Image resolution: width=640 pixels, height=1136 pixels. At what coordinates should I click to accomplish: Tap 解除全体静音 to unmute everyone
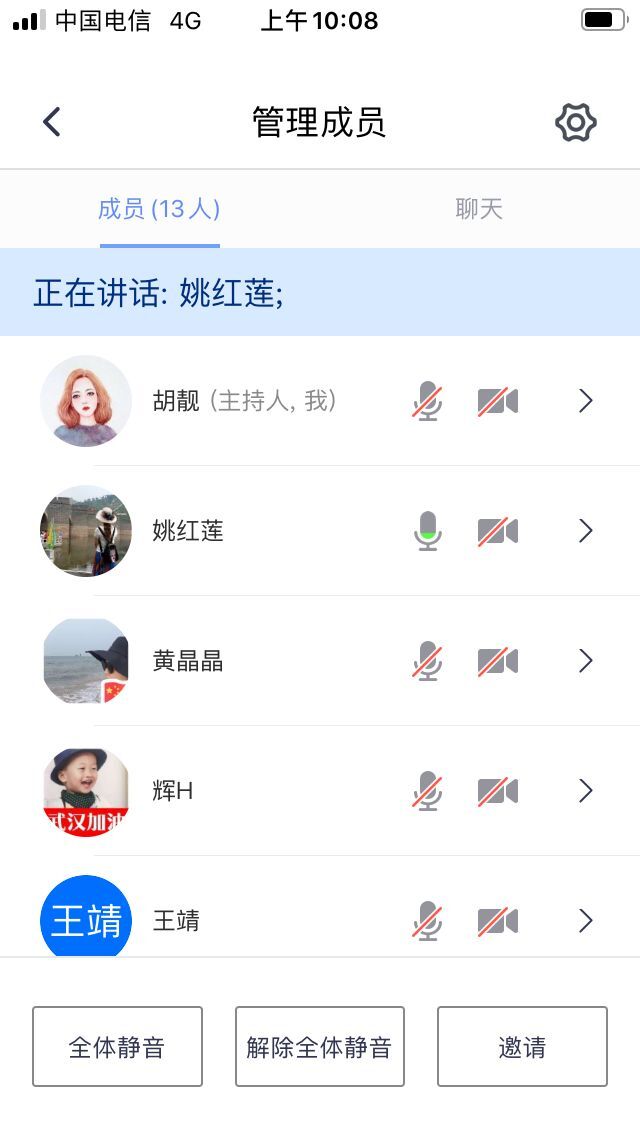click(319, 1047)
